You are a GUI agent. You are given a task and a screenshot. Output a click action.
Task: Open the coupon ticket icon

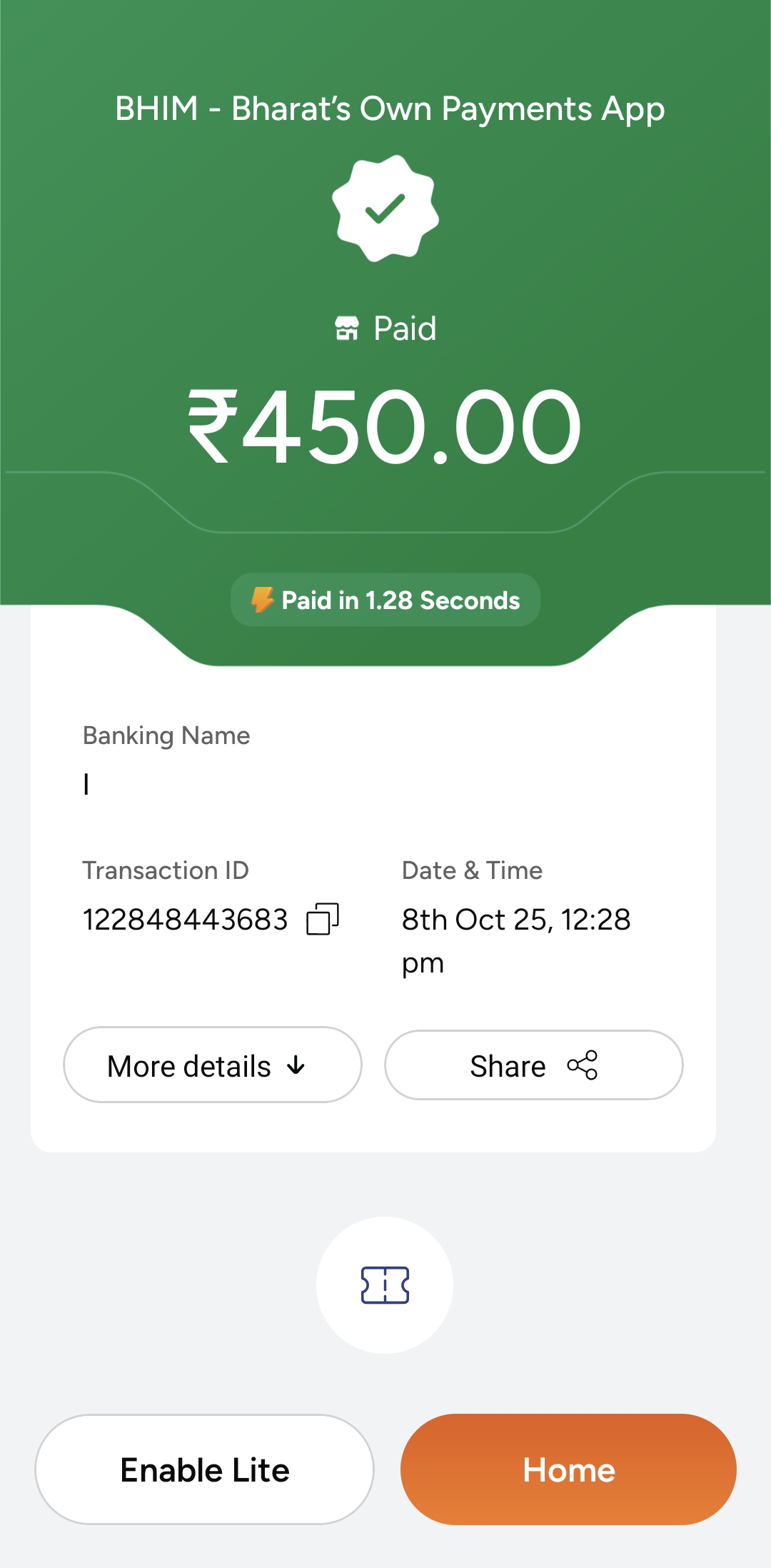pos(385,1285)
